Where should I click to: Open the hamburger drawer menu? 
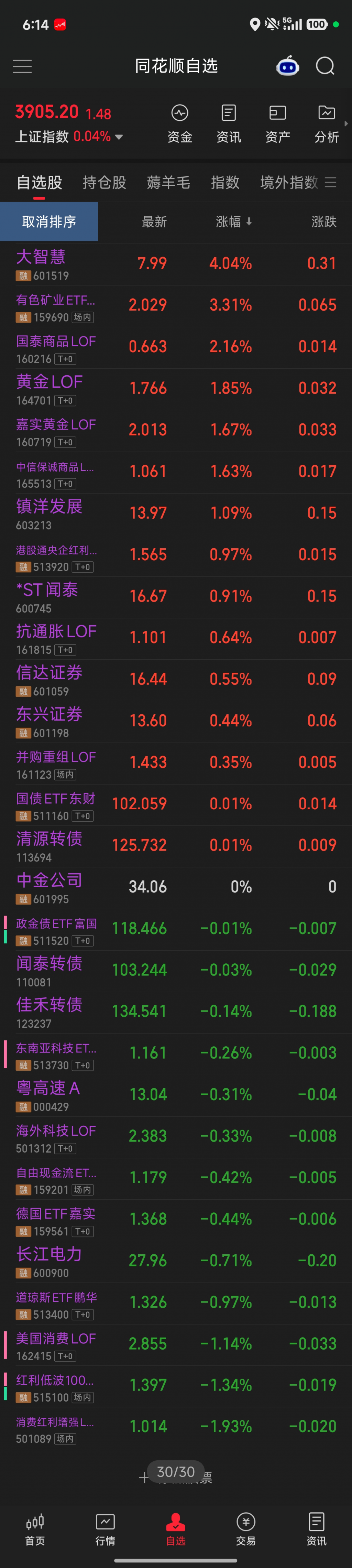click(x=22, y=66)
